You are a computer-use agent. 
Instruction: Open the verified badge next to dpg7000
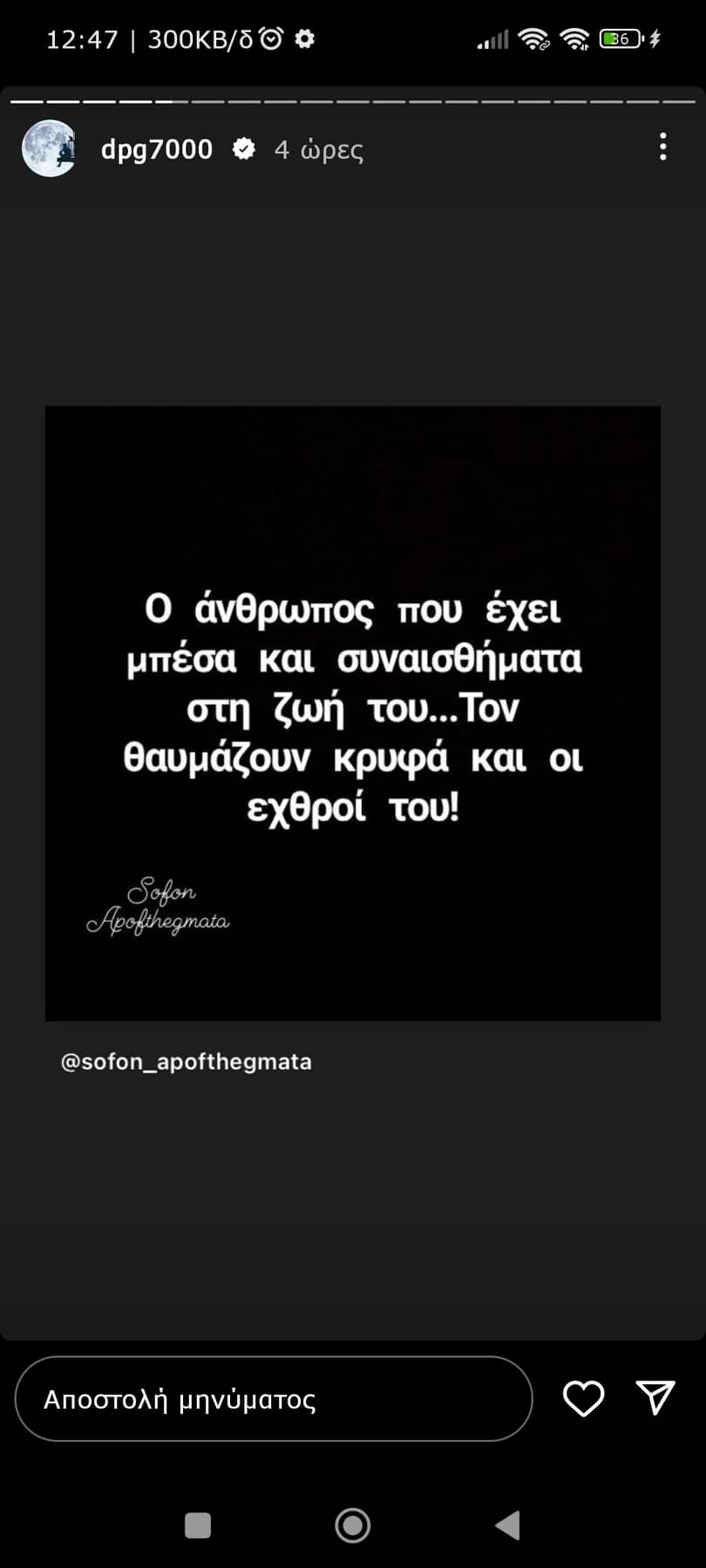(244, 149)
